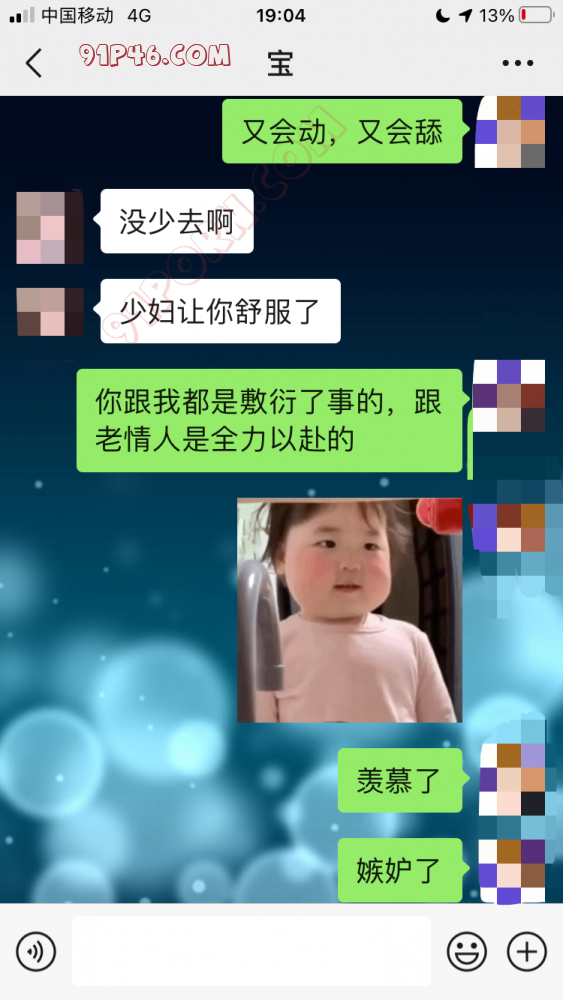563x1000 pixels.
Task: Focus the message text field
Action: click(x=251, y=951)
